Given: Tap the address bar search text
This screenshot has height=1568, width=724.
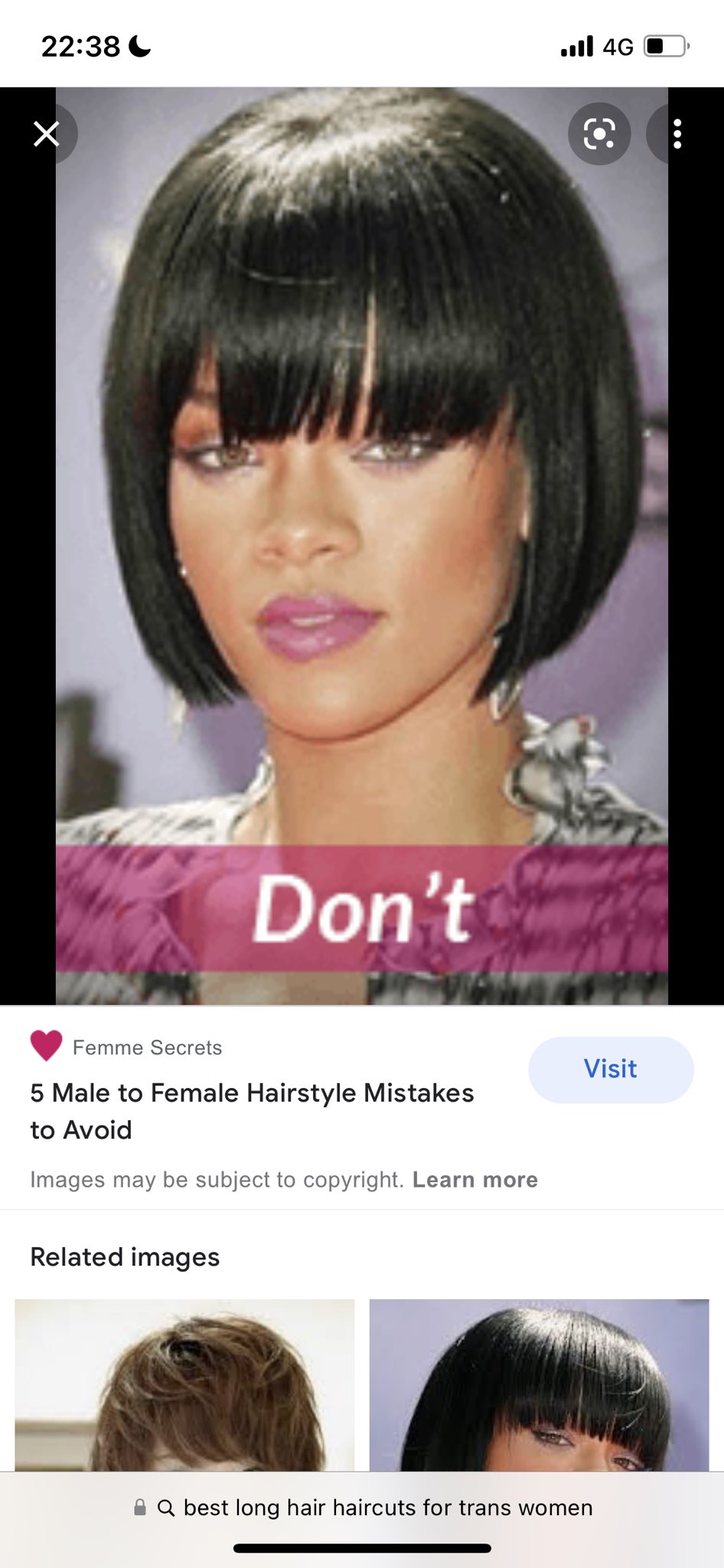Looking at the screenshot, I should pyautogui.click(x=387, y=1508).
